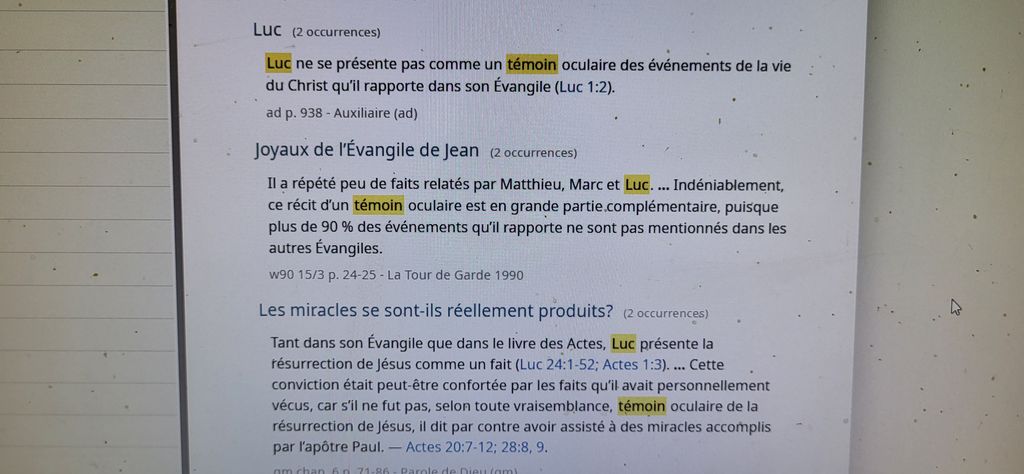Open the Luc 24:1-52 scripture reference
The width and height of the screenshot is (1024, 474).
pyautogui.click(x=556, y=364)
